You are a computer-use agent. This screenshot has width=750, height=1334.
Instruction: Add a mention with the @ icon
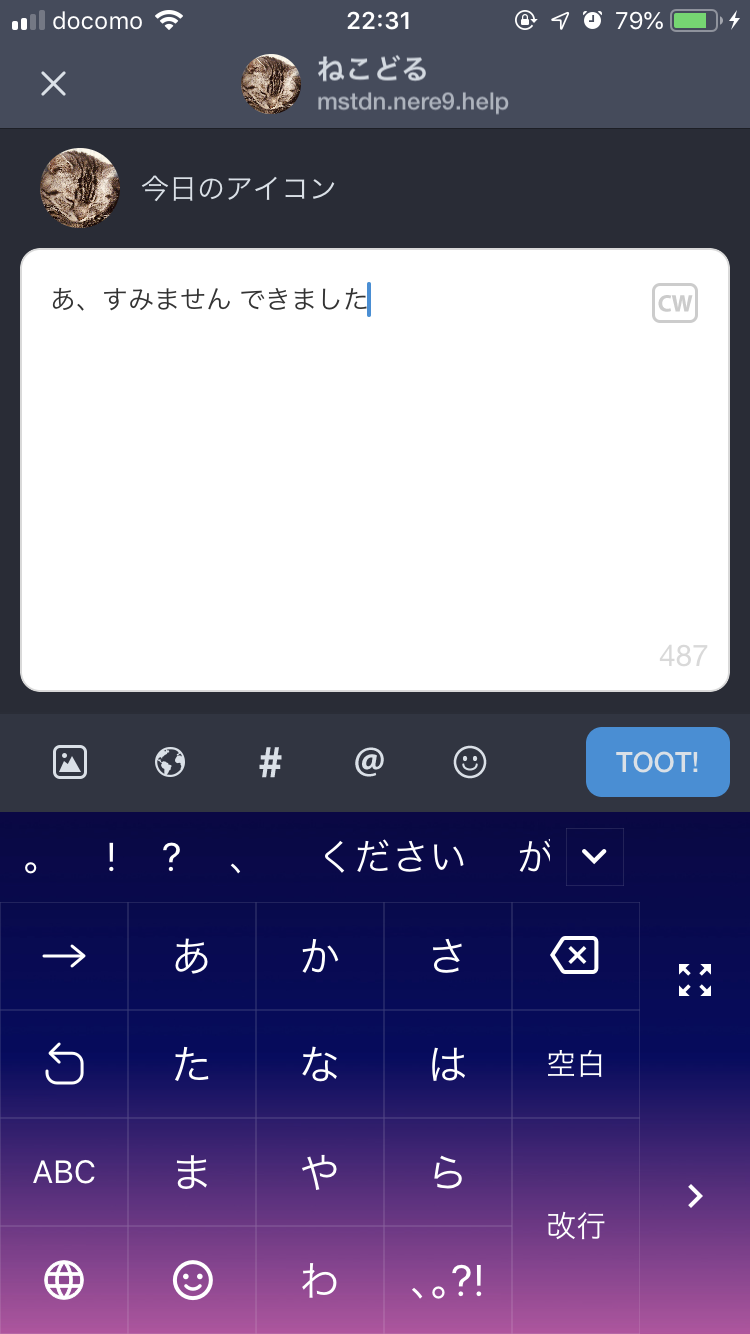pos(369,763)
